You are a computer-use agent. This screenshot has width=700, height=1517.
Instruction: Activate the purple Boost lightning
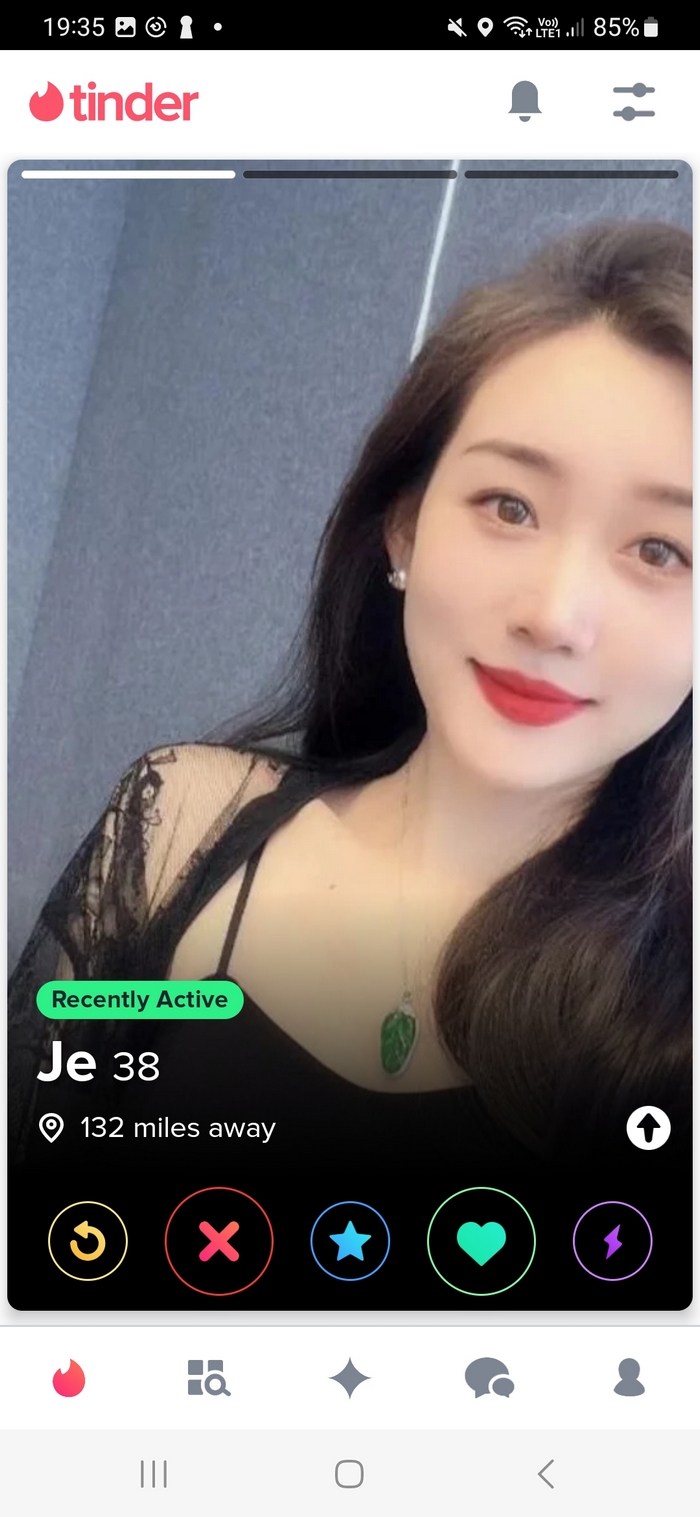(x=612, y=1241)
